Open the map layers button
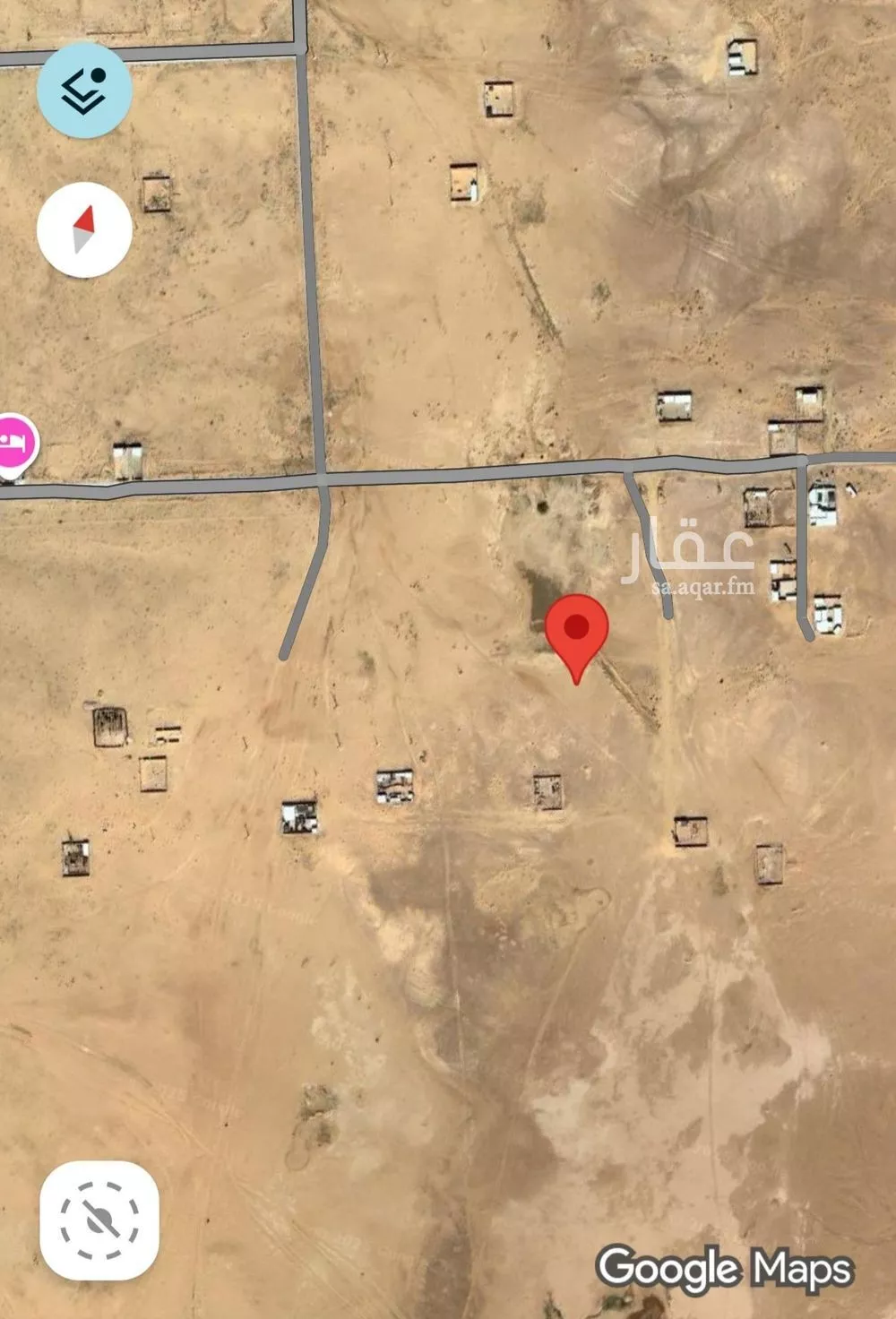This screenshot has width=896, height=1319. click(84, 90)
